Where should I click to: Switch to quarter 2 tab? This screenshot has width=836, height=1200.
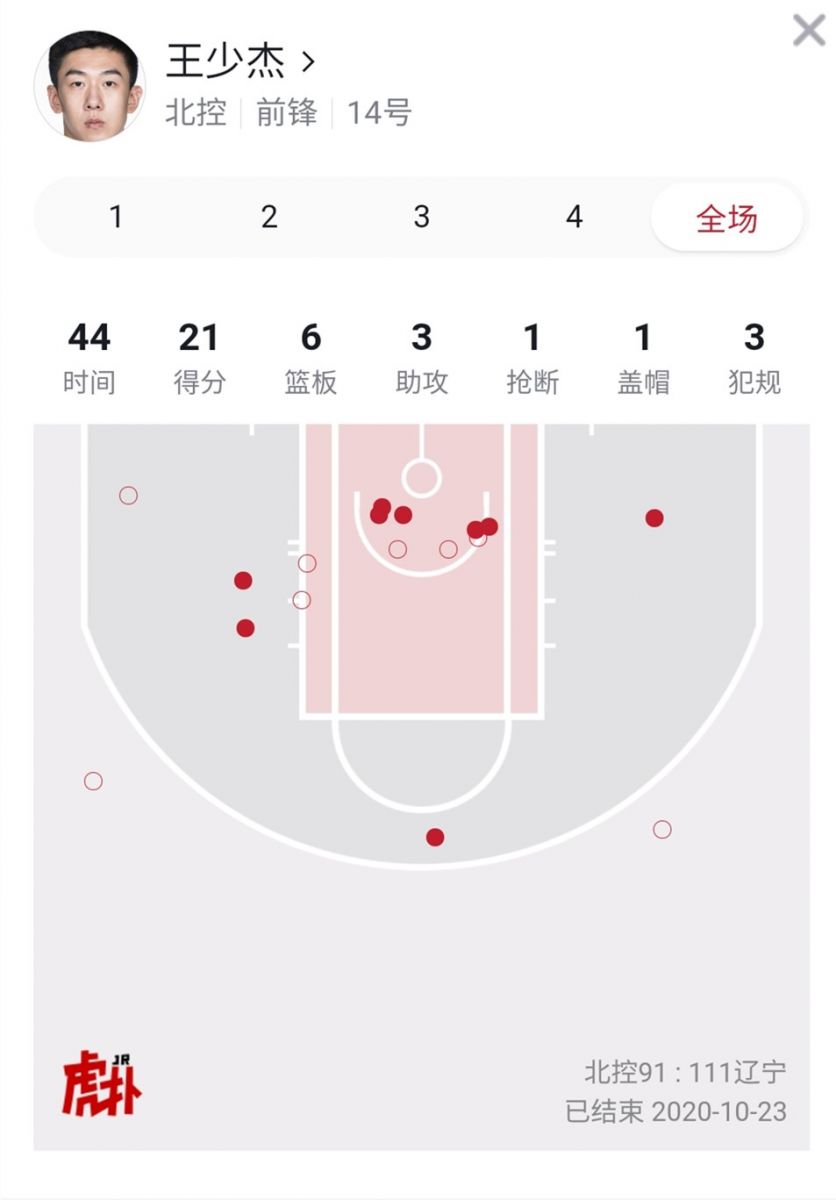point(269,217)
